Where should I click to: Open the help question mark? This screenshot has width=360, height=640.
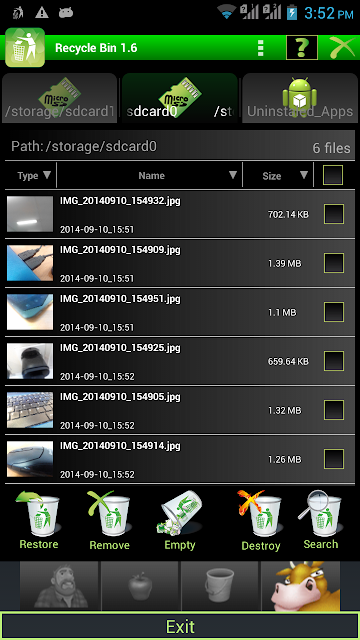(x=302, y=48)
